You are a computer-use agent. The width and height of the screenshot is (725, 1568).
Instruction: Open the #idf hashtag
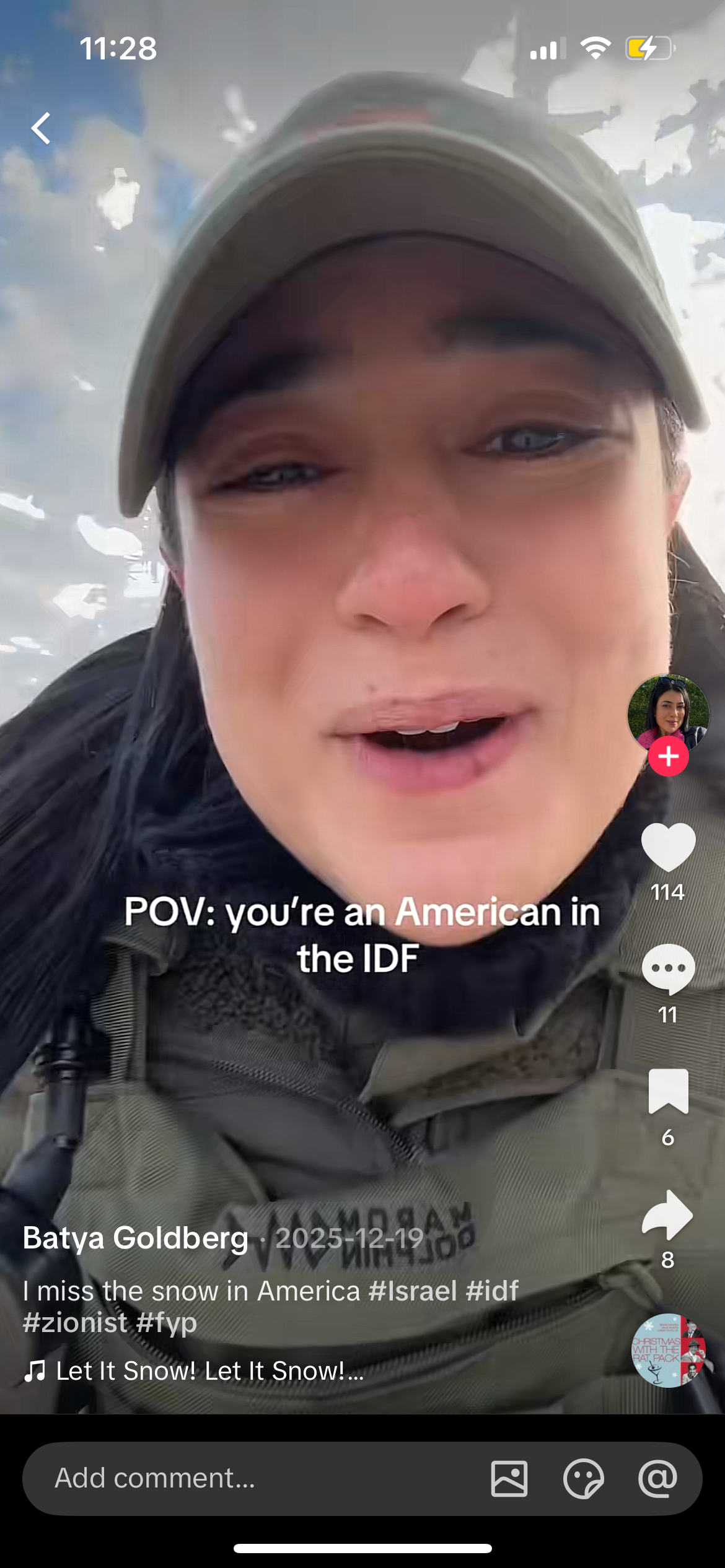click(492, 1291)
